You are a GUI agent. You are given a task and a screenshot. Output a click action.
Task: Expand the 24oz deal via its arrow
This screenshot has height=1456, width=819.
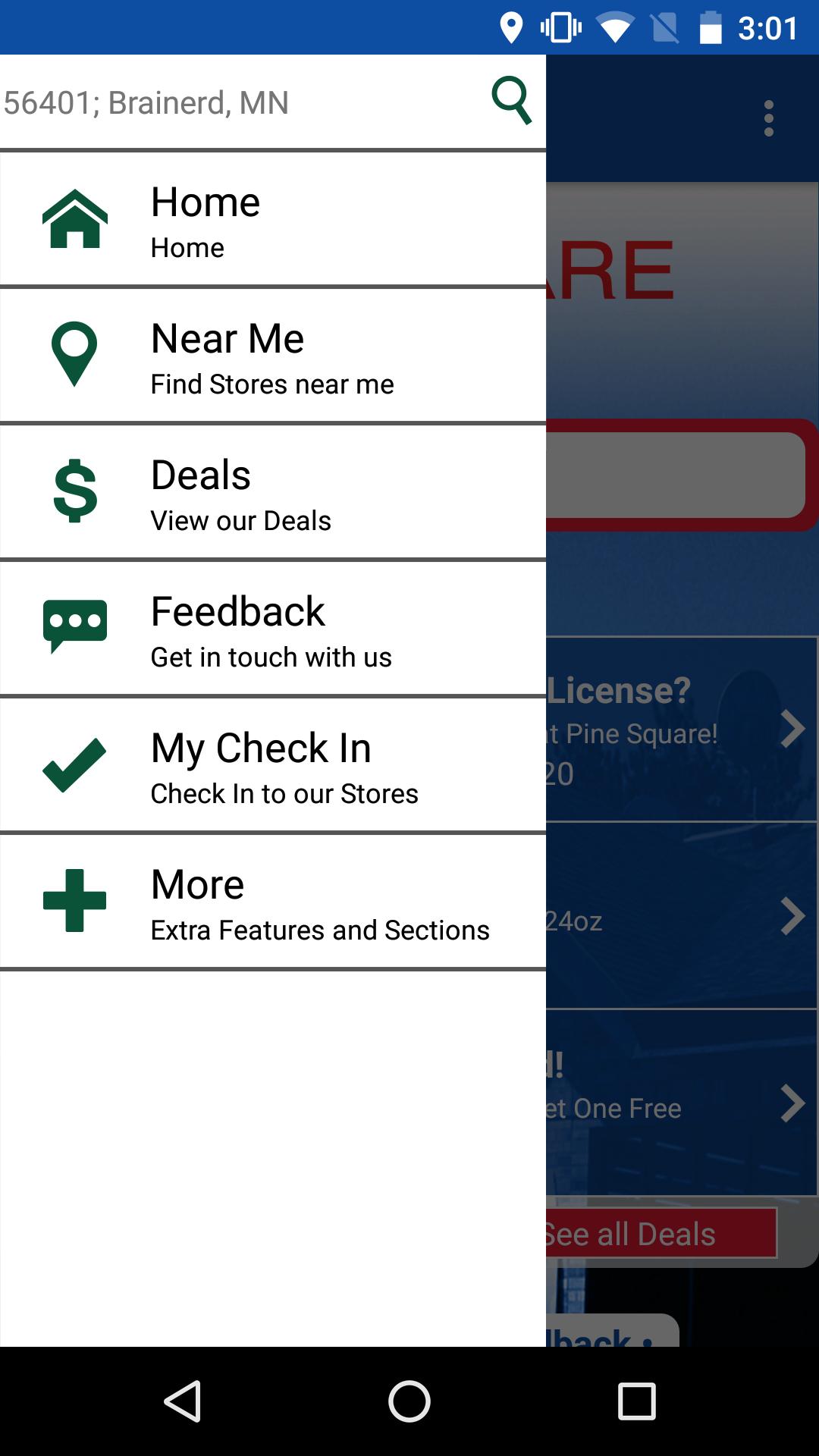coord(793,916)
